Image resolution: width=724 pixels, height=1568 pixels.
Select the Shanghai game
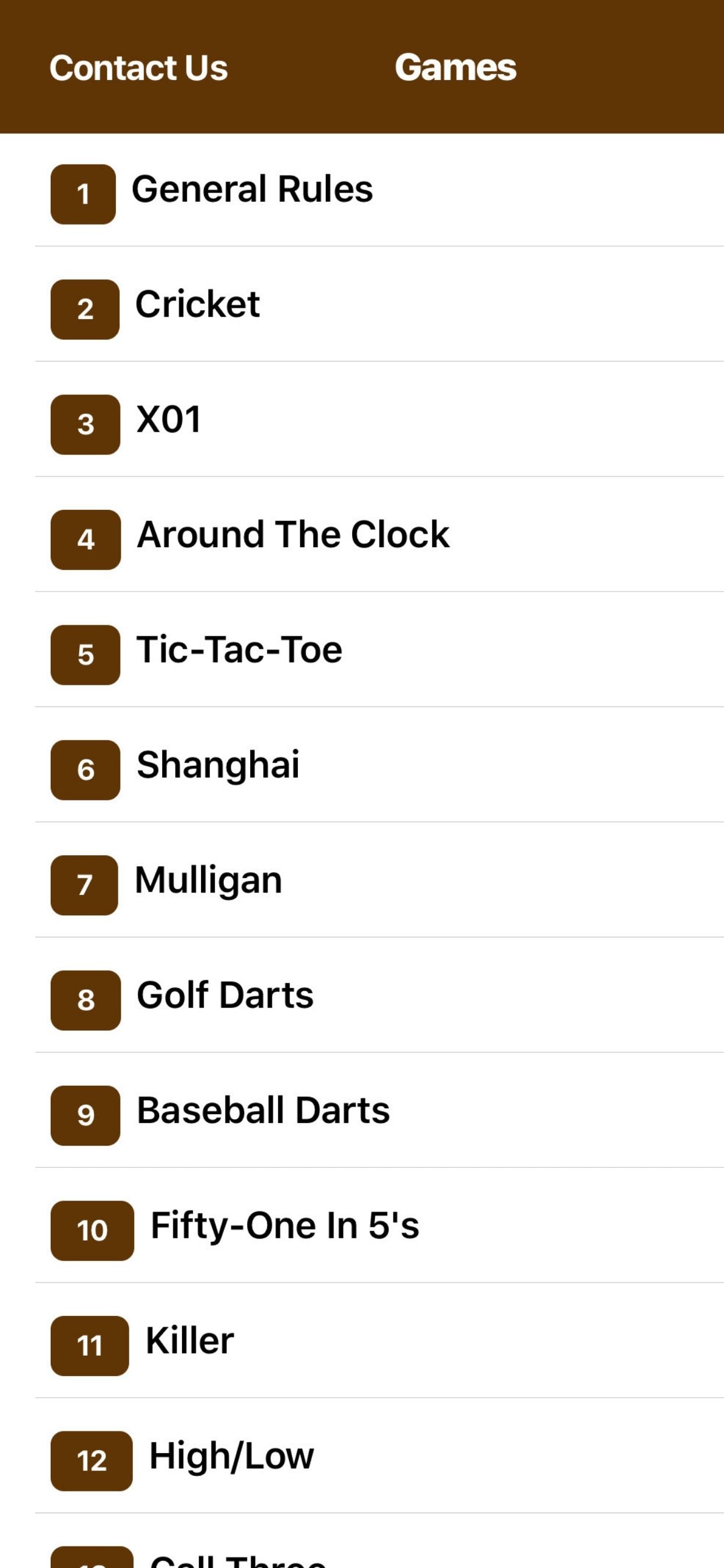379,765
